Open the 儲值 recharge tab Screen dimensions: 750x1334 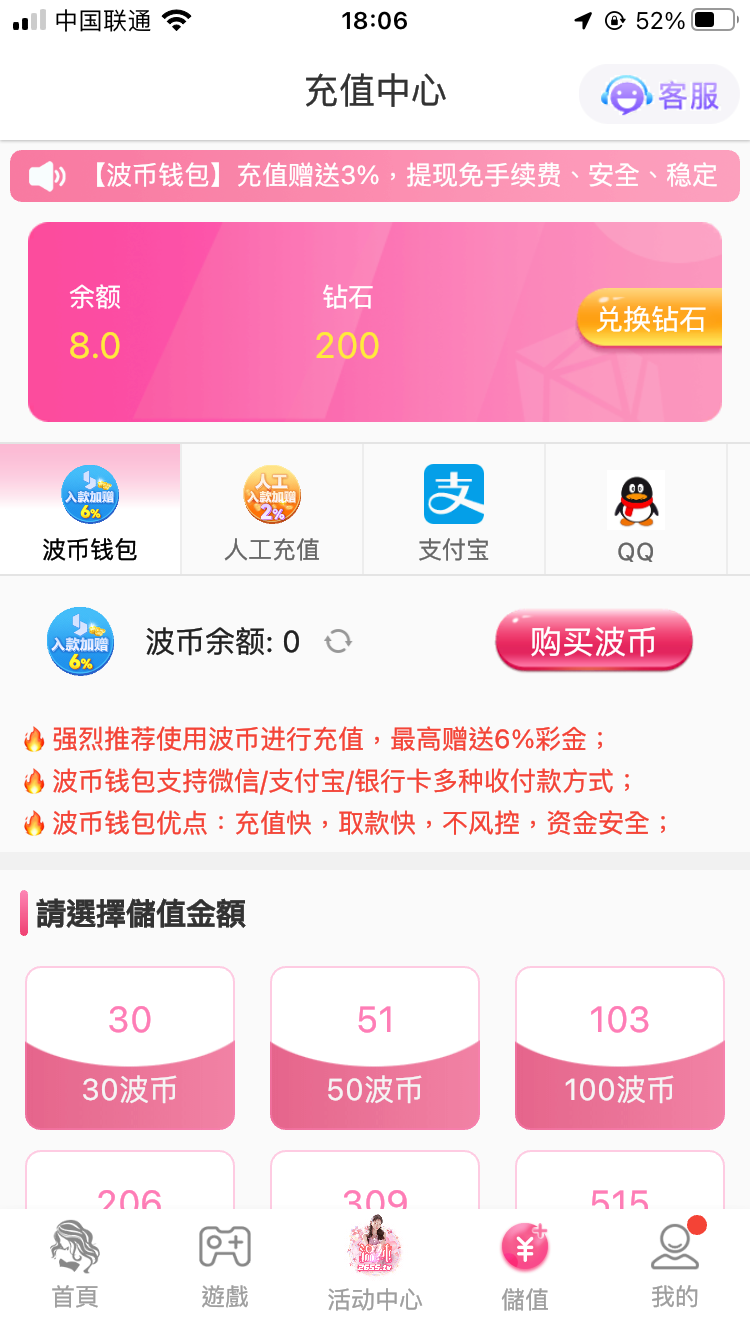tap(525, 1266)
